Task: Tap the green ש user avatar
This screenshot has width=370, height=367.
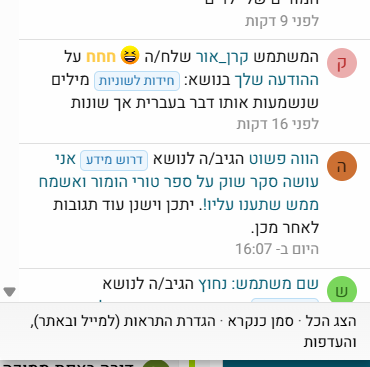Action: point(342,290)
